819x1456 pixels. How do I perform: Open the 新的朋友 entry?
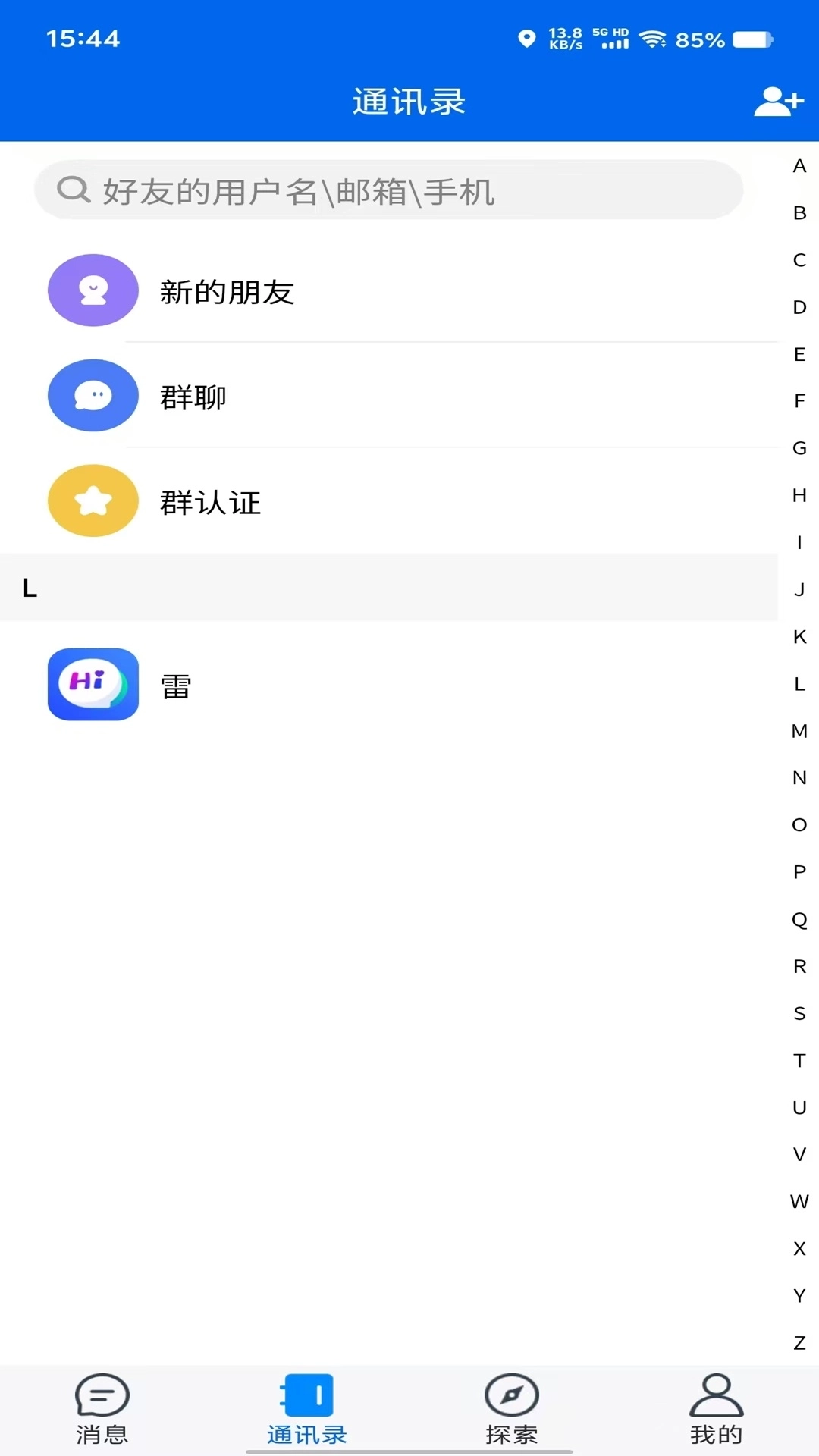coord(227,290)
